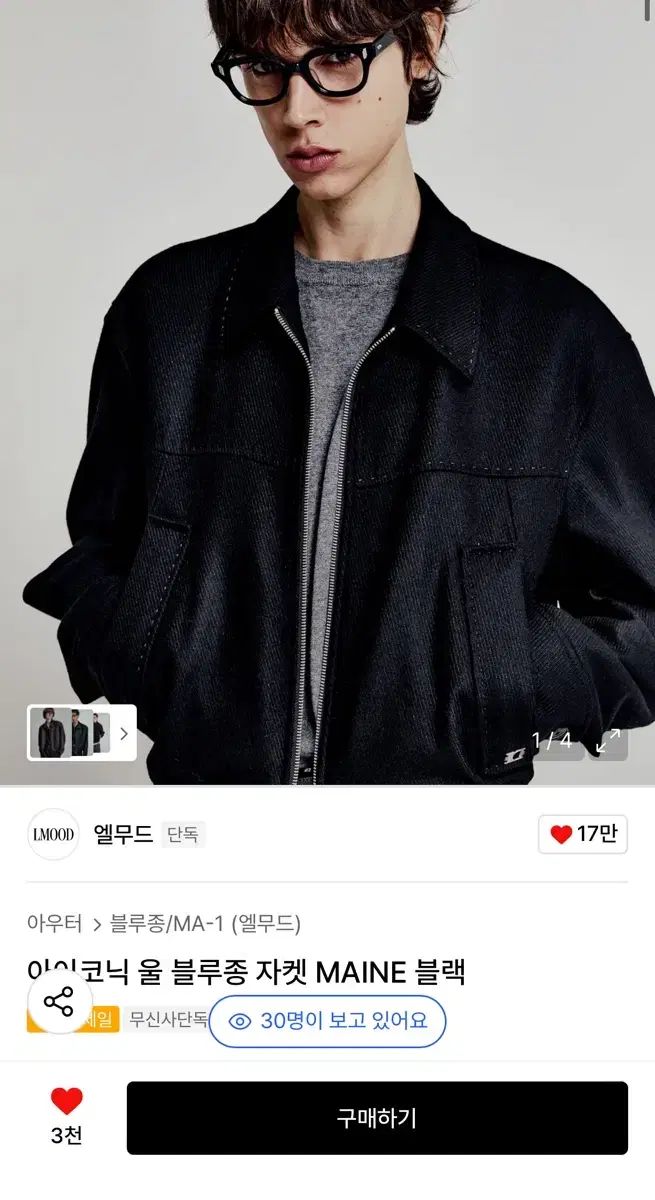Go to the 아우터 category
The width and height of the screenshot is (655, 1200).
54,923
